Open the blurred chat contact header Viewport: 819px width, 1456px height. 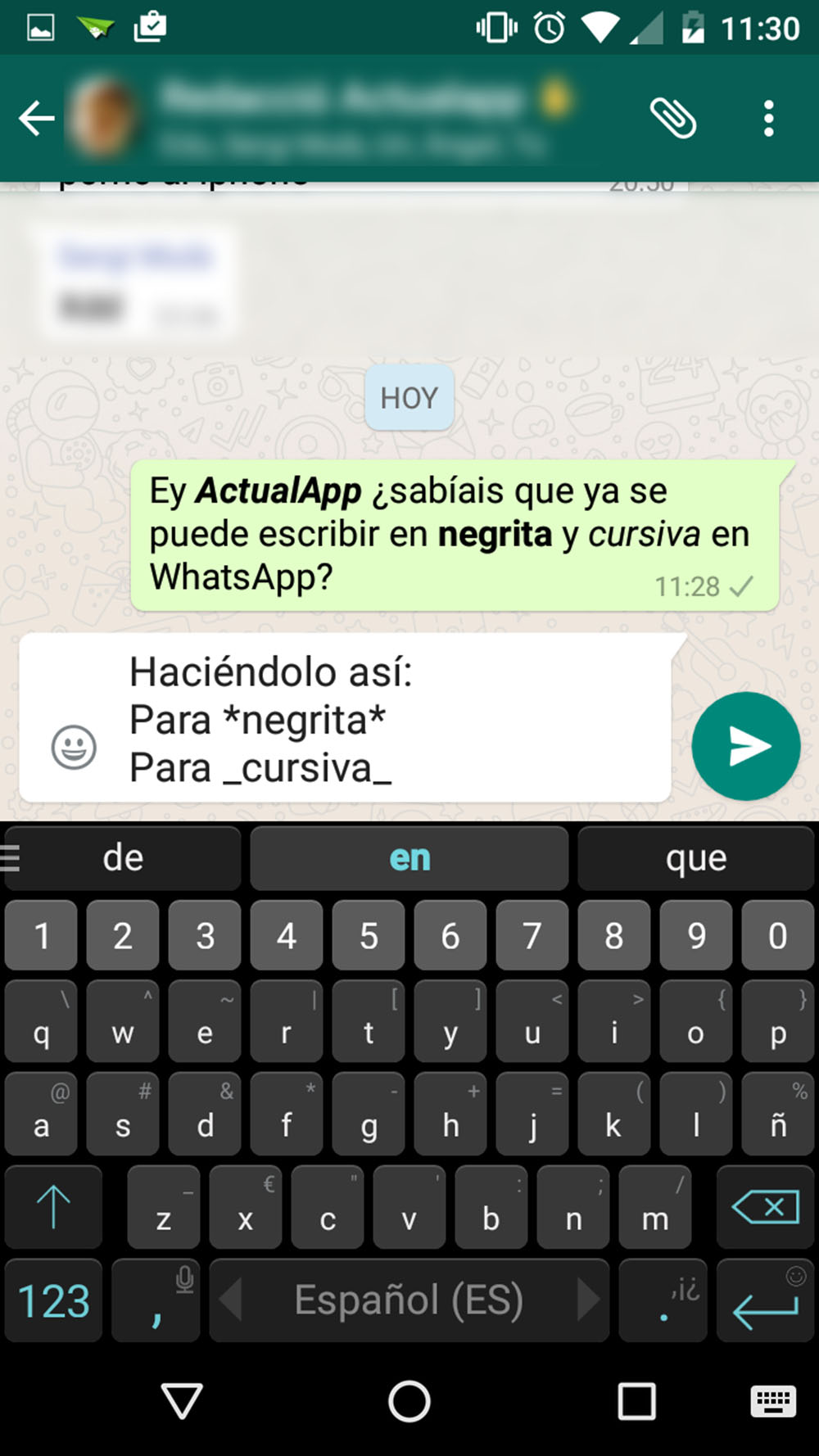(x=319, y=119)
